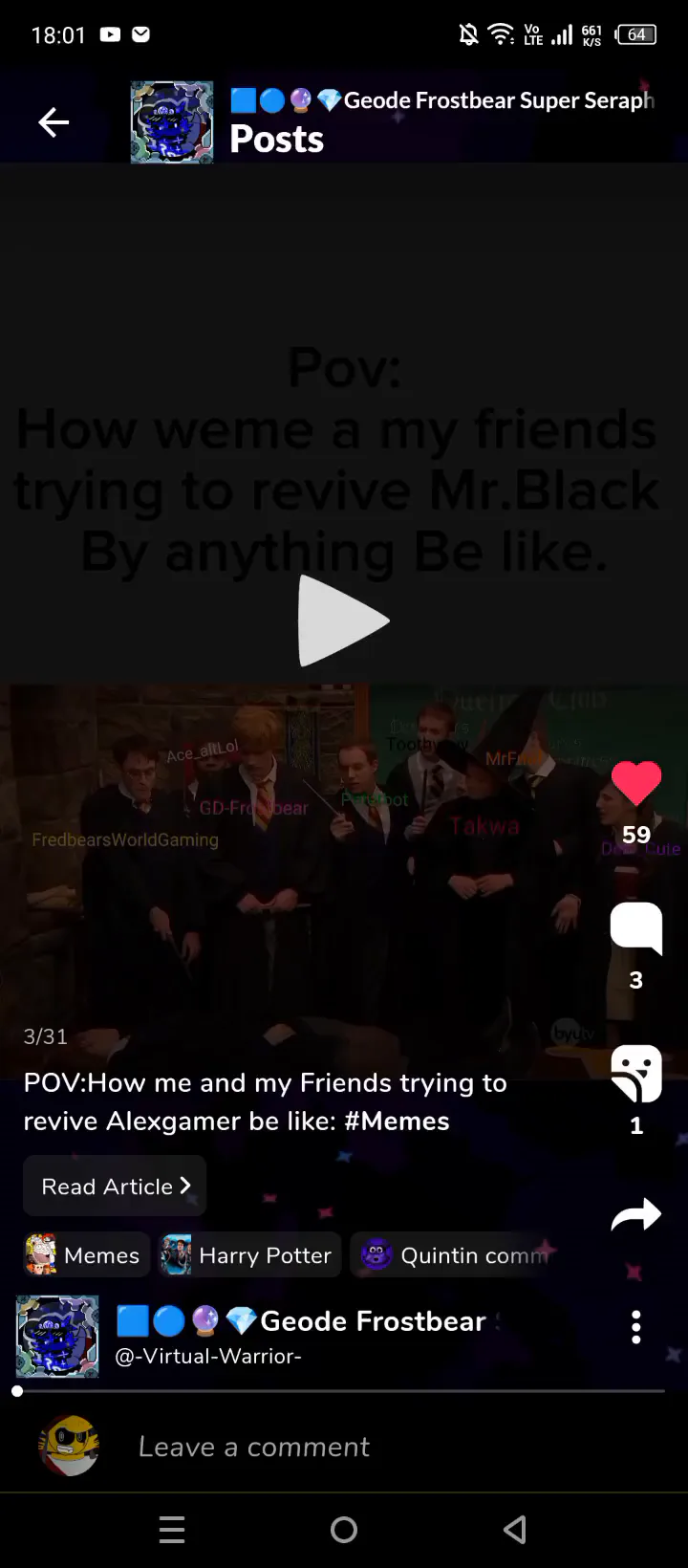The width and height of the screenshot is (688, 1568).
Task: Select the Harry Potter community chip
Action: [250, 1255]
